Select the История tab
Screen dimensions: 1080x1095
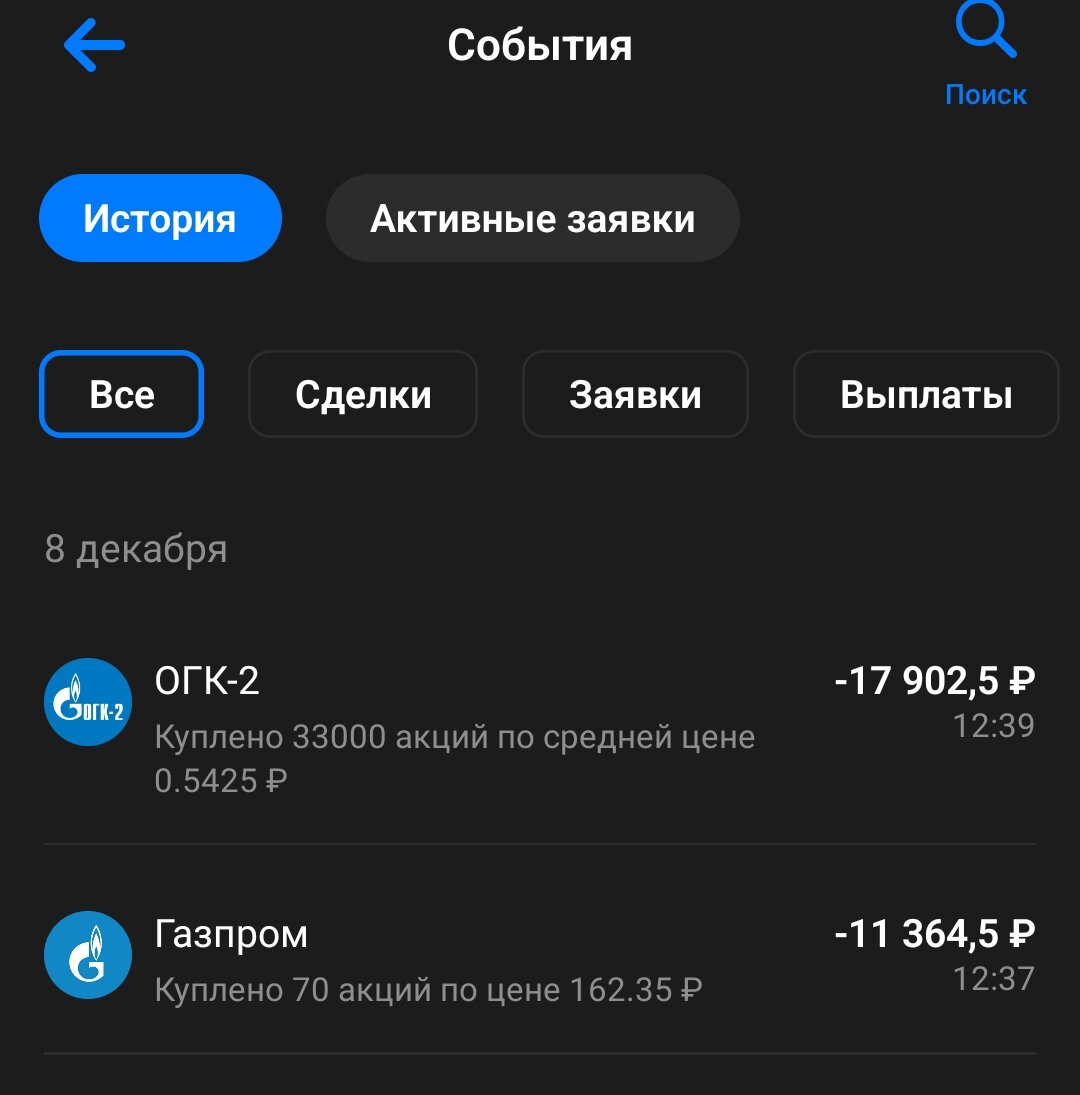[x=160, y=217]
